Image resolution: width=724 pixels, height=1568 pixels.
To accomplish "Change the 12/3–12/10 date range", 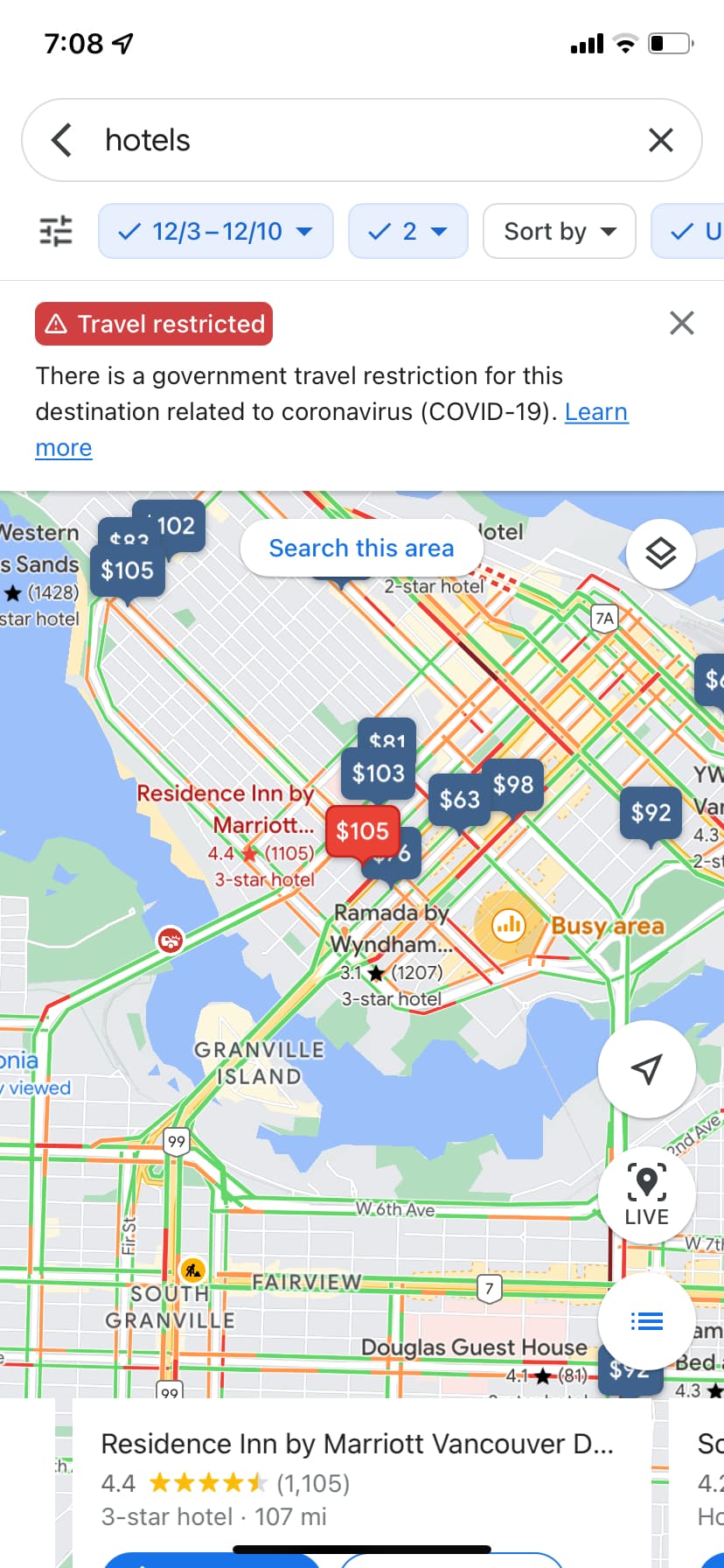I will (x=216, y=231).
